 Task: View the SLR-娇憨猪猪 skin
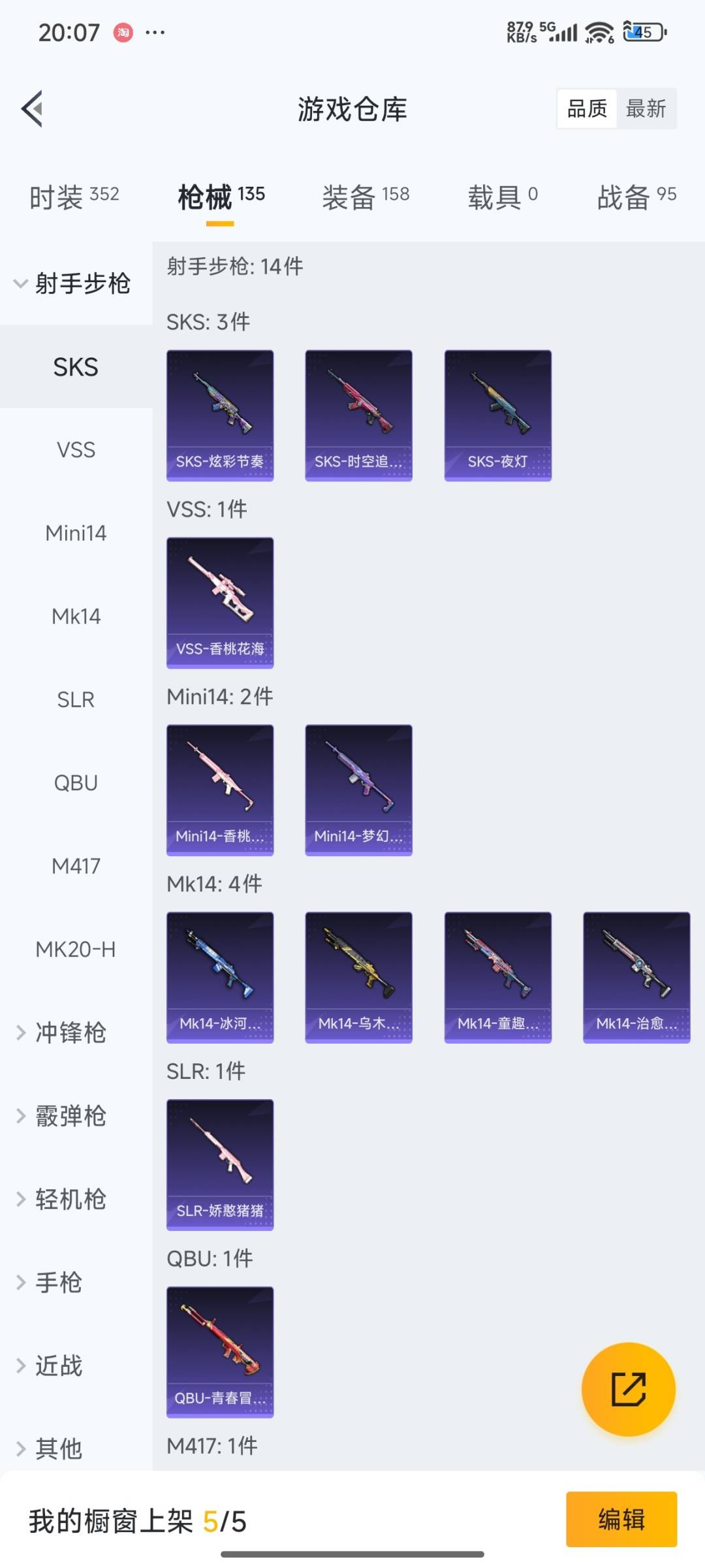[x=220, y=1164]
